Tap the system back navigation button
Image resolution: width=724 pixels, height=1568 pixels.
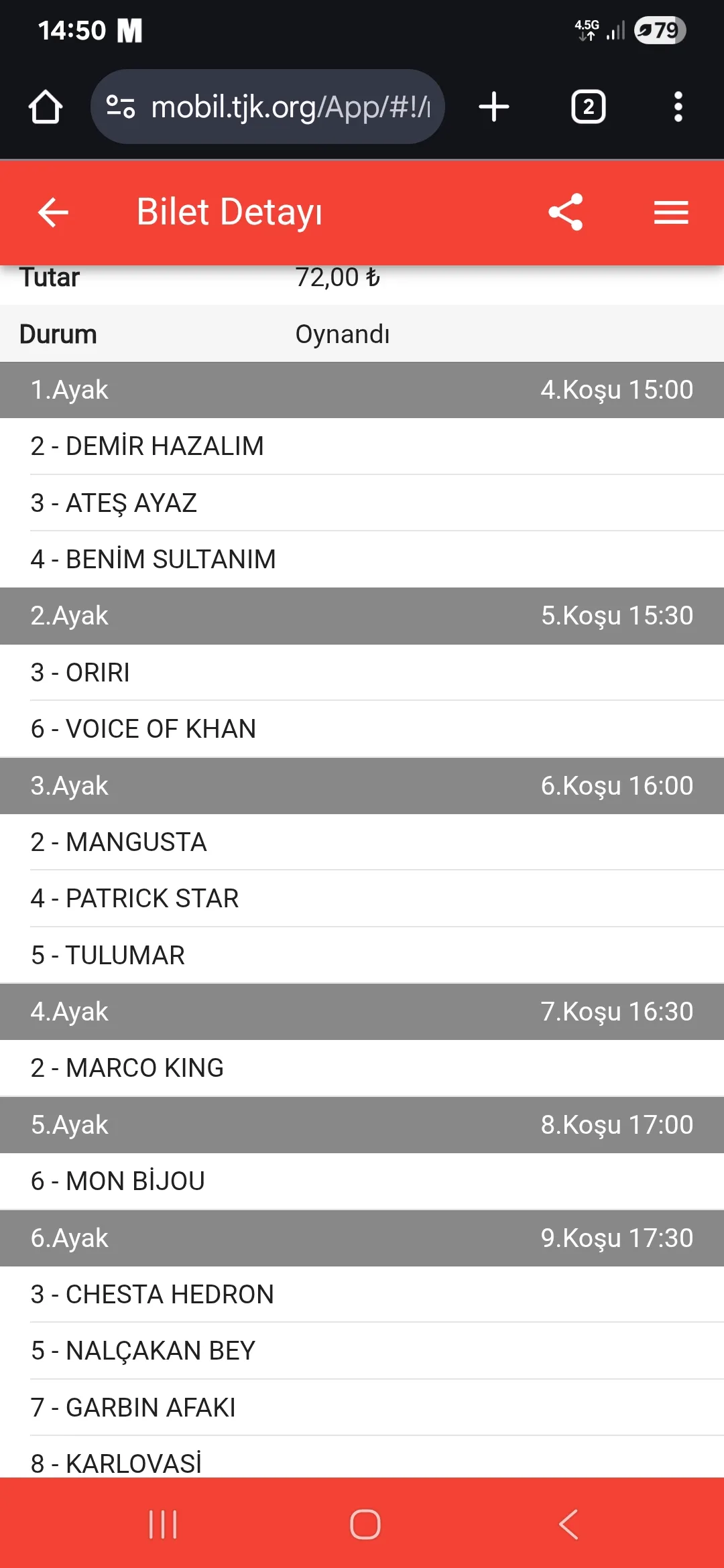pyautogui.click(x=568, y=1524)
